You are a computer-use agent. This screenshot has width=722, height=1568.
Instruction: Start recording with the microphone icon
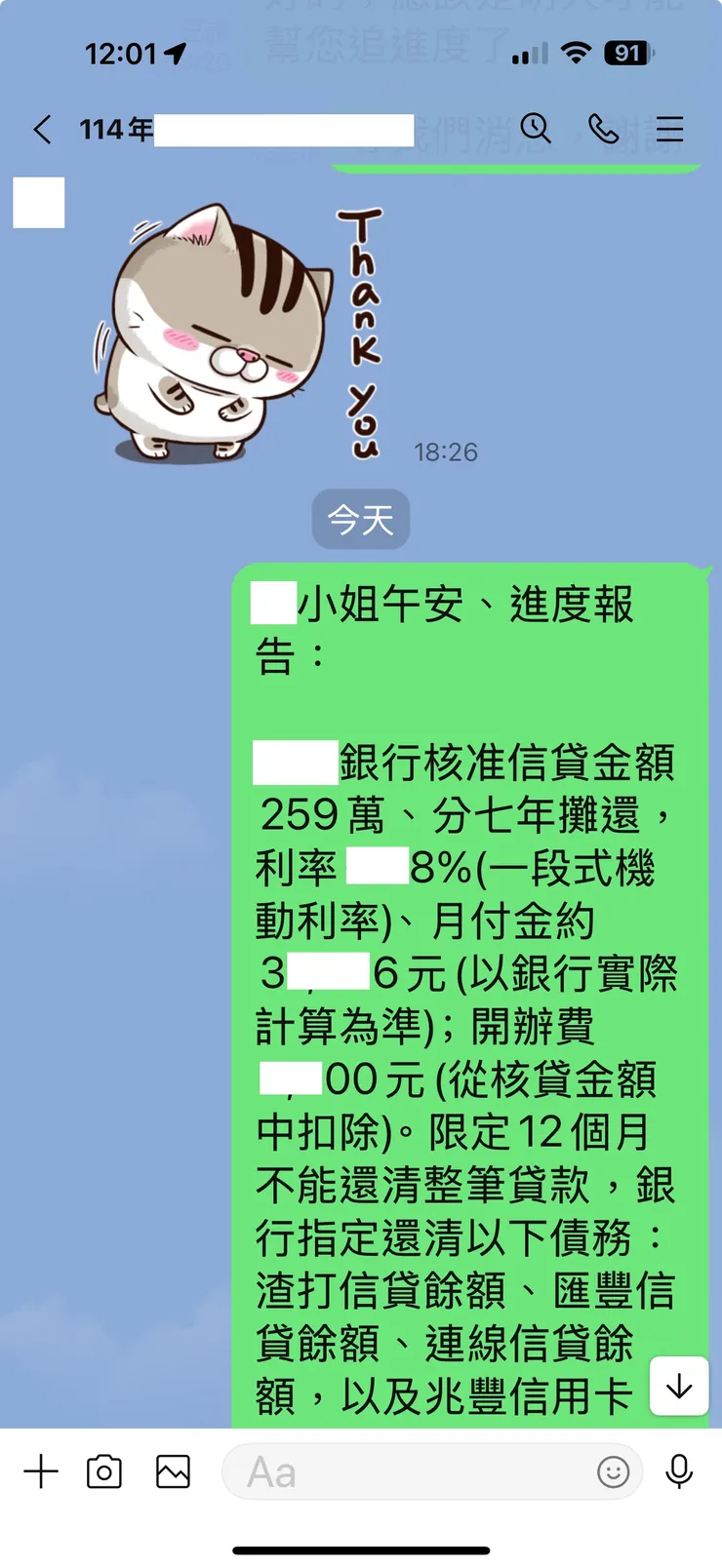pos(680,1472)
